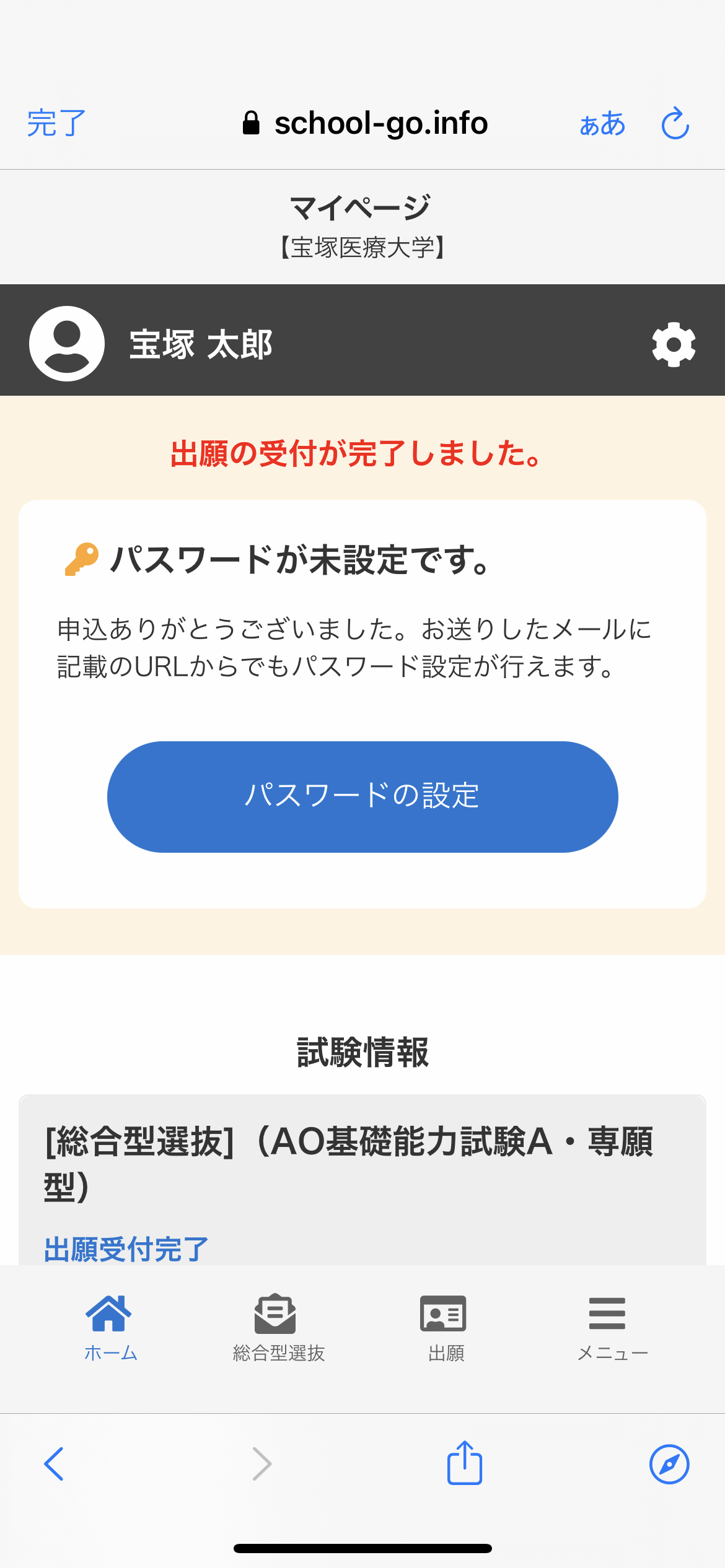Tap 完了 to close the browser view
Viewport: 725px width, 1568px height.
(x=56, y=123)
